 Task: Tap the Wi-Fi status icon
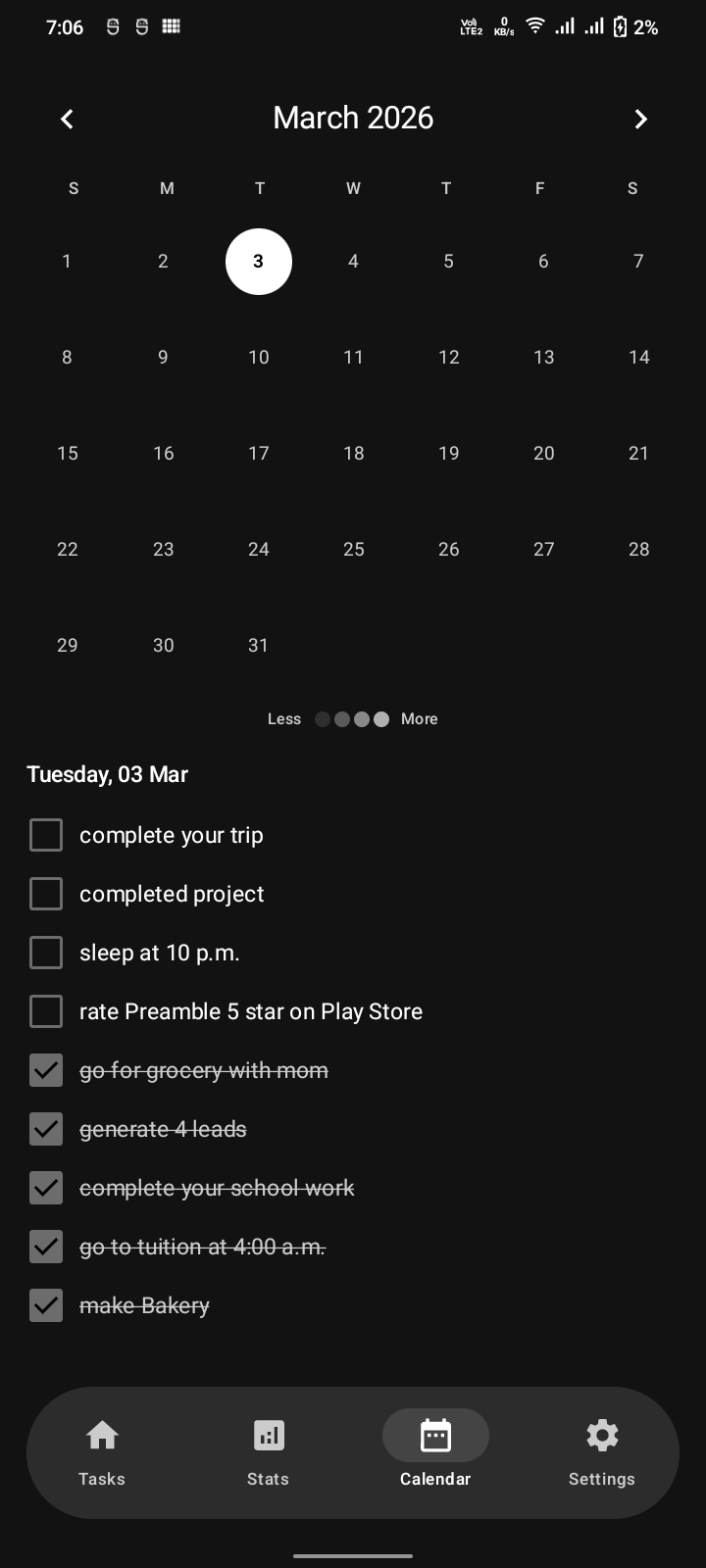point(533,26)
